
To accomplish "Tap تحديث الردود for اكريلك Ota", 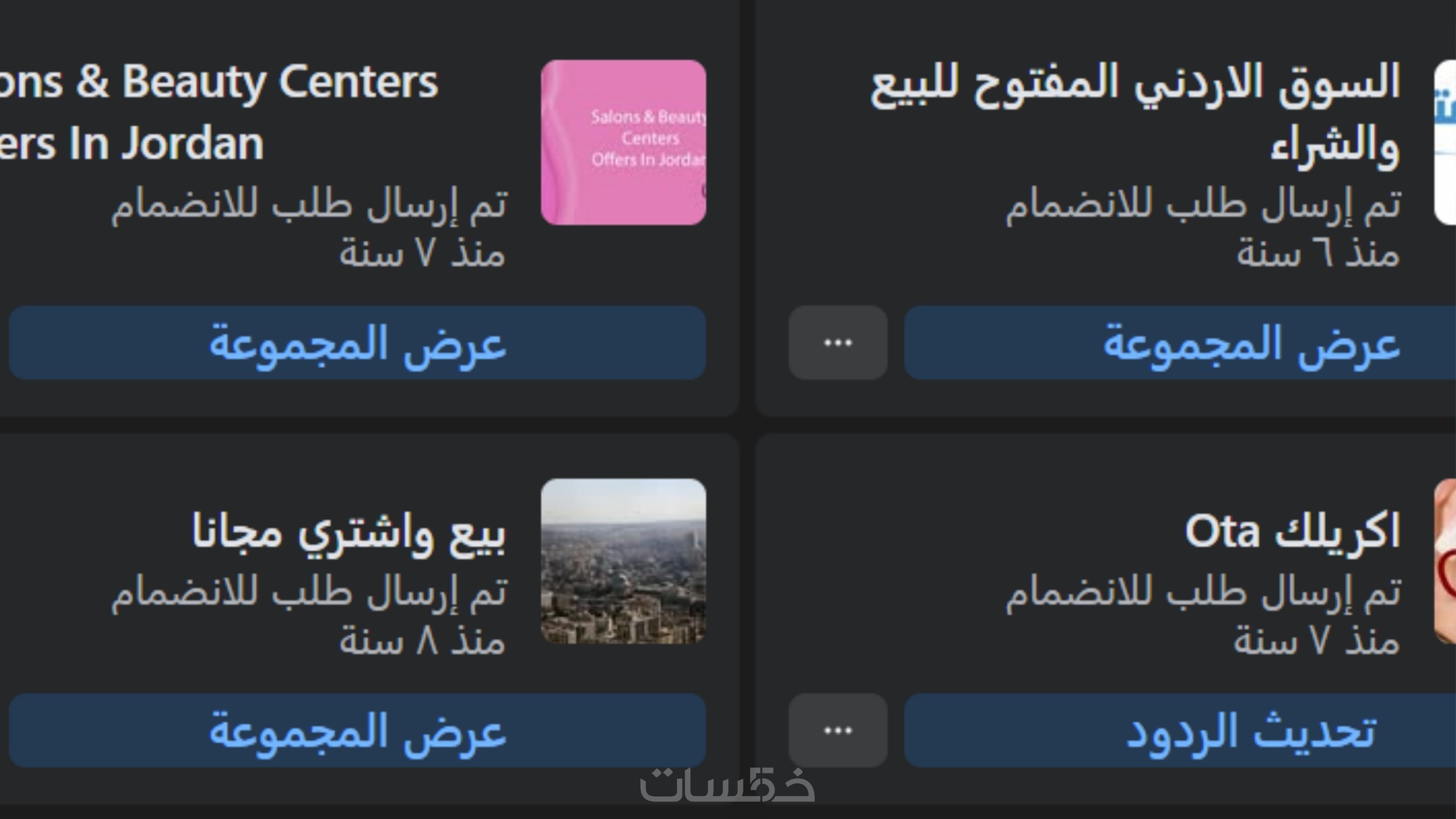I will 1179,730.
